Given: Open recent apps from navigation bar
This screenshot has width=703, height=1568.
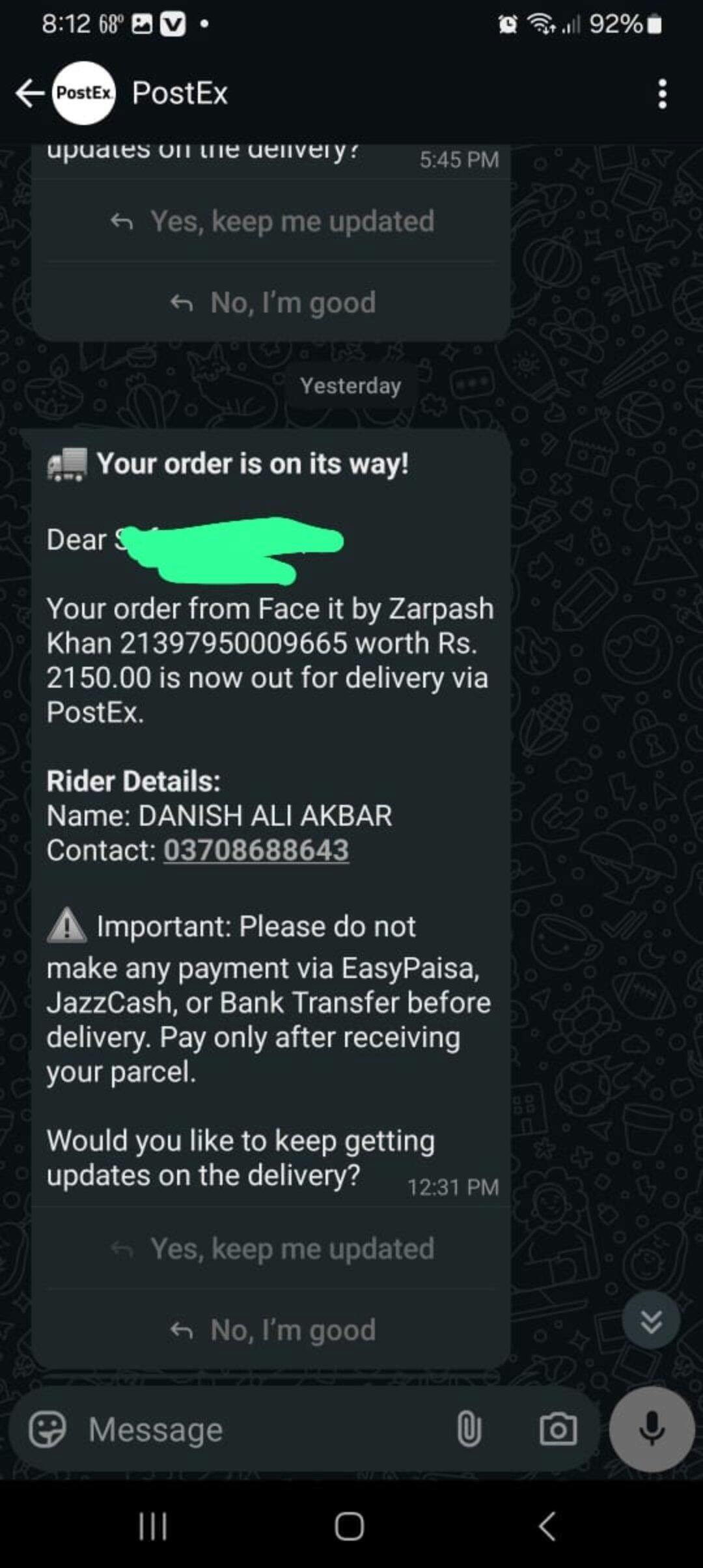Looking at the screenshot, I should point(153,1526).
